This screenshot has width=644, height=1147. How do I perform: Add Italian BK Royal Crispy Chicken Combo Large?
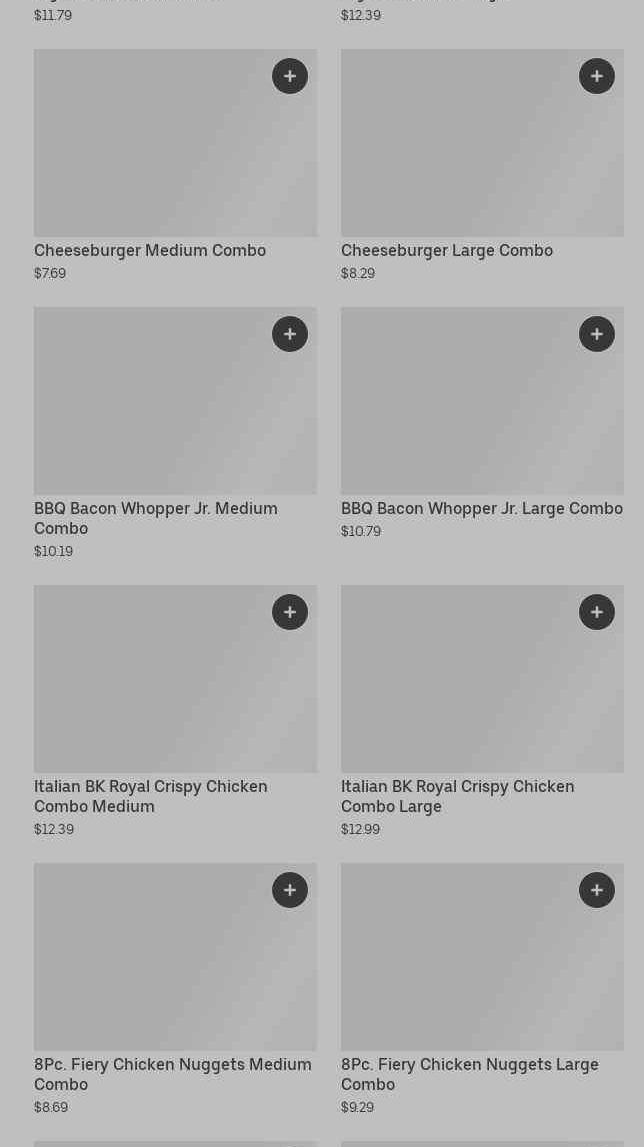click(597, 612)
